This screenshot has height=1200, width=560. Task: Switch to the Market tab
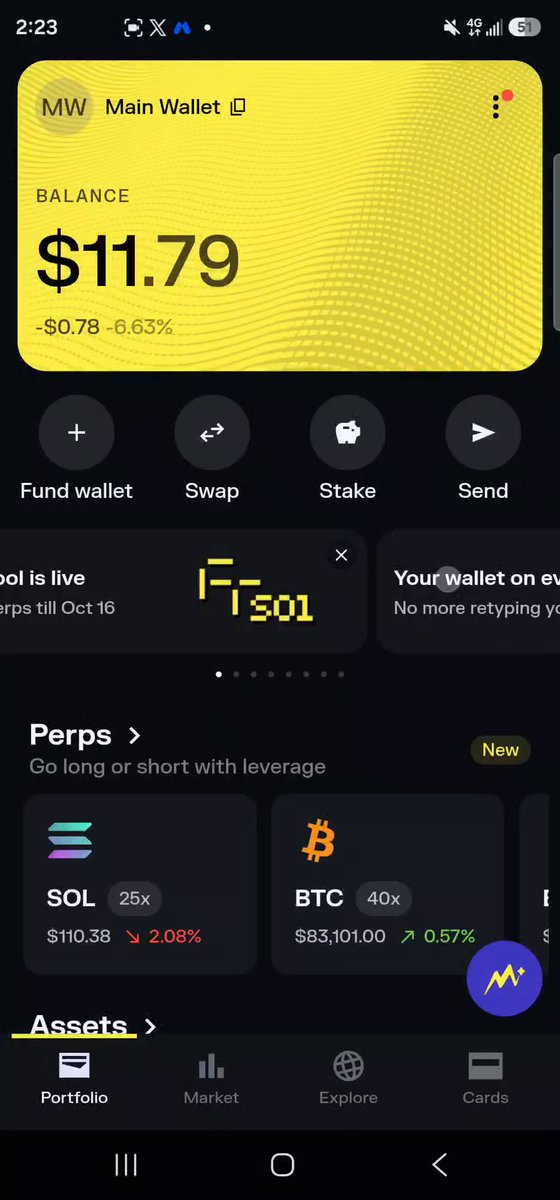coord(211,1080)
